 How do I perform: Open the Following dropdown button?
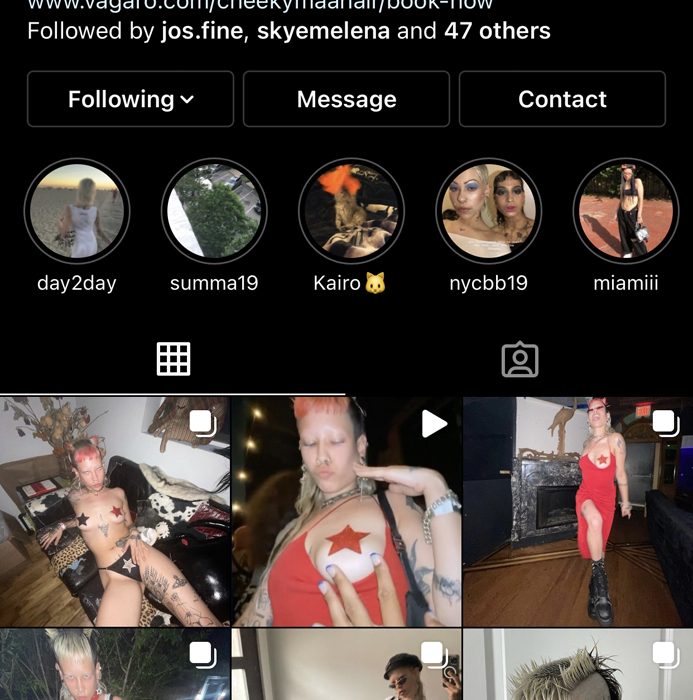[130, 99]
